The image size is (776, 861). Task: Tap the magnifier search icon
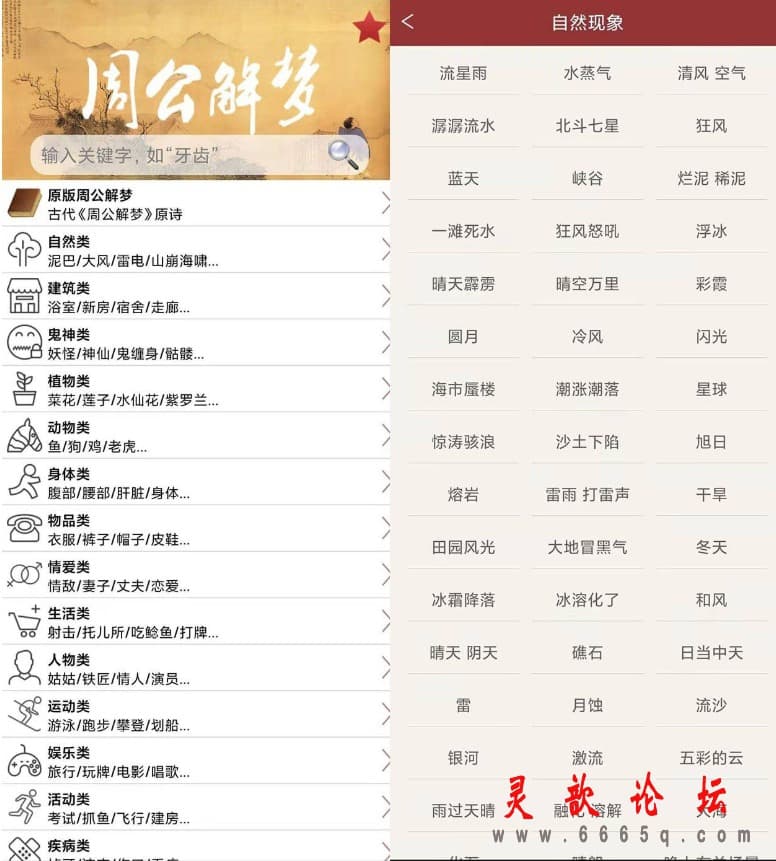click(x=343, y=154)
